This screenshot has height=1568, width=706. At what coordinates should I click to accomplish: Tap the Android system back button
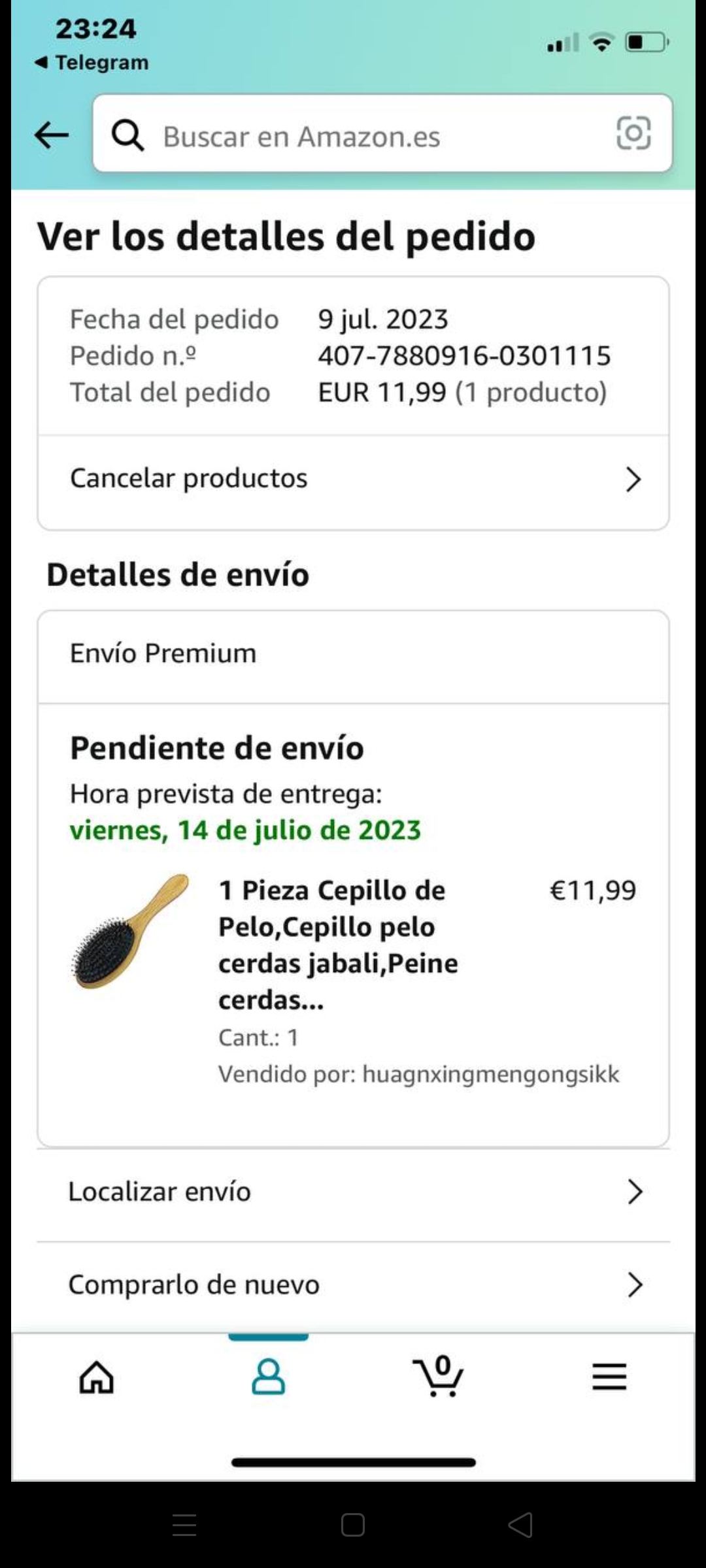(520, 1526)
